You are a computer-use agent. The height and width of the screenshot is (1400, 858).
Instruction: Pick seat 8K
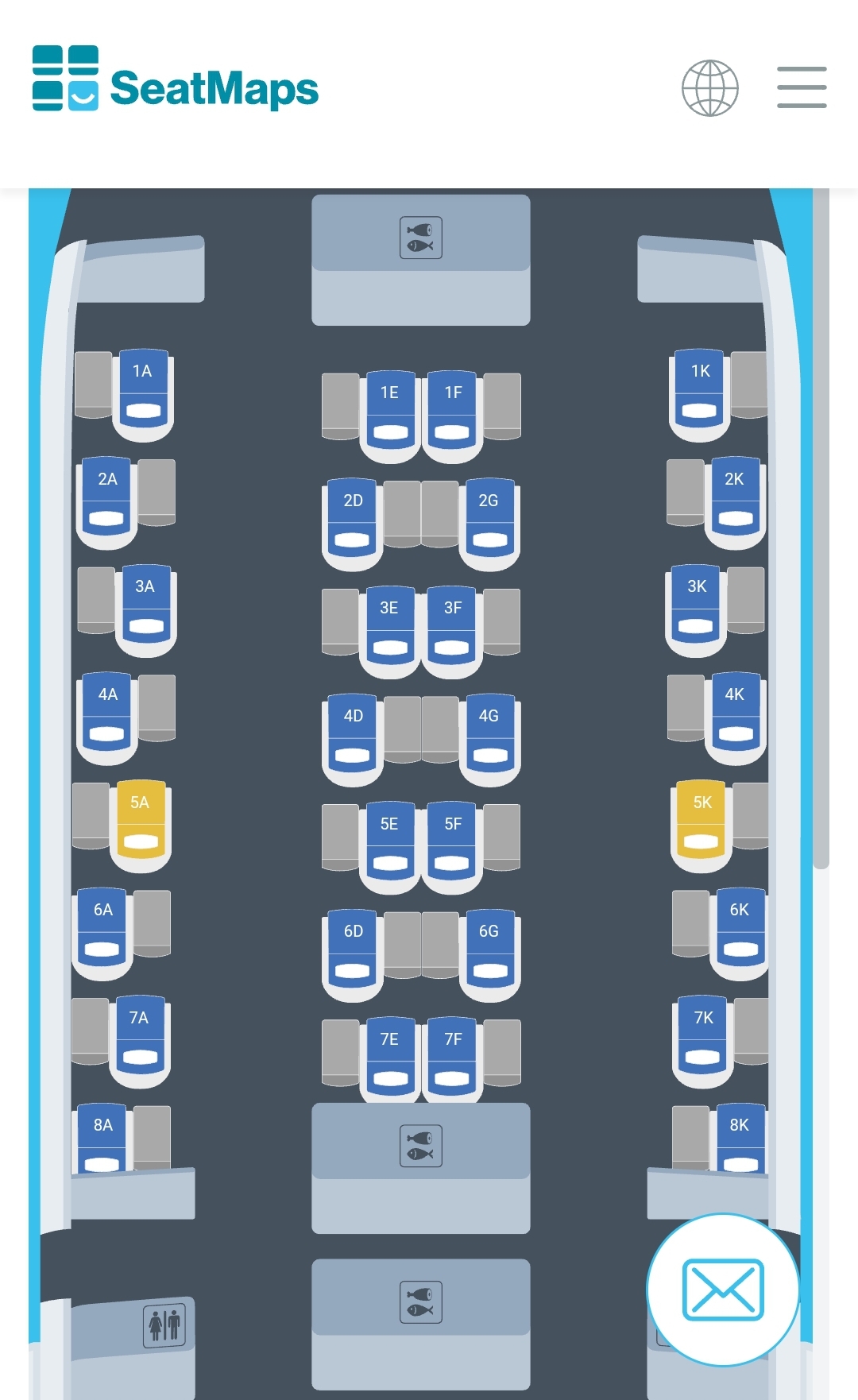pos(740,1138)
